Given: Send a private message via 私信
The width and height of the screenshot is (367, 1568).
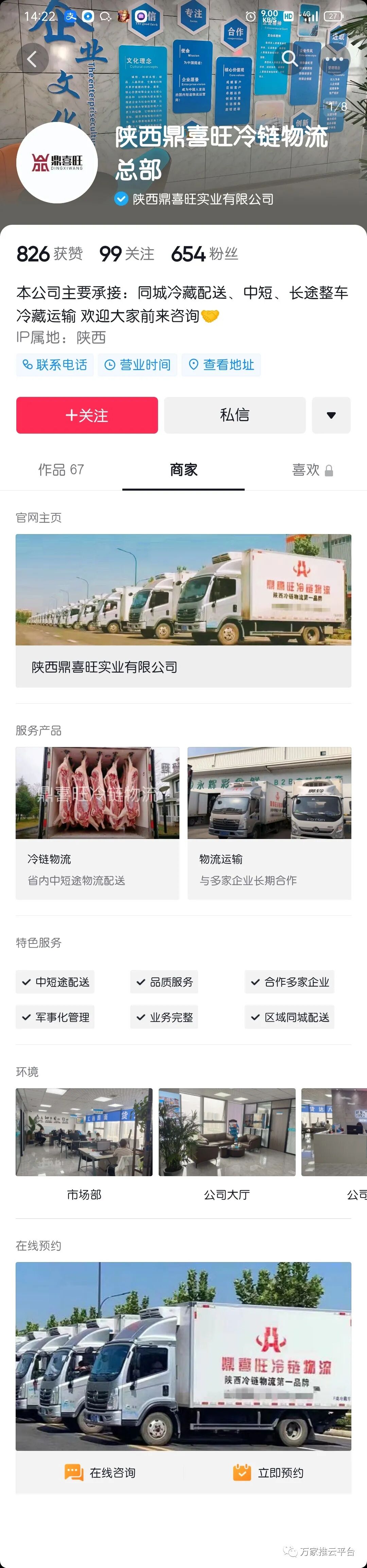Looking at the screenshot, I should (235, 415).
